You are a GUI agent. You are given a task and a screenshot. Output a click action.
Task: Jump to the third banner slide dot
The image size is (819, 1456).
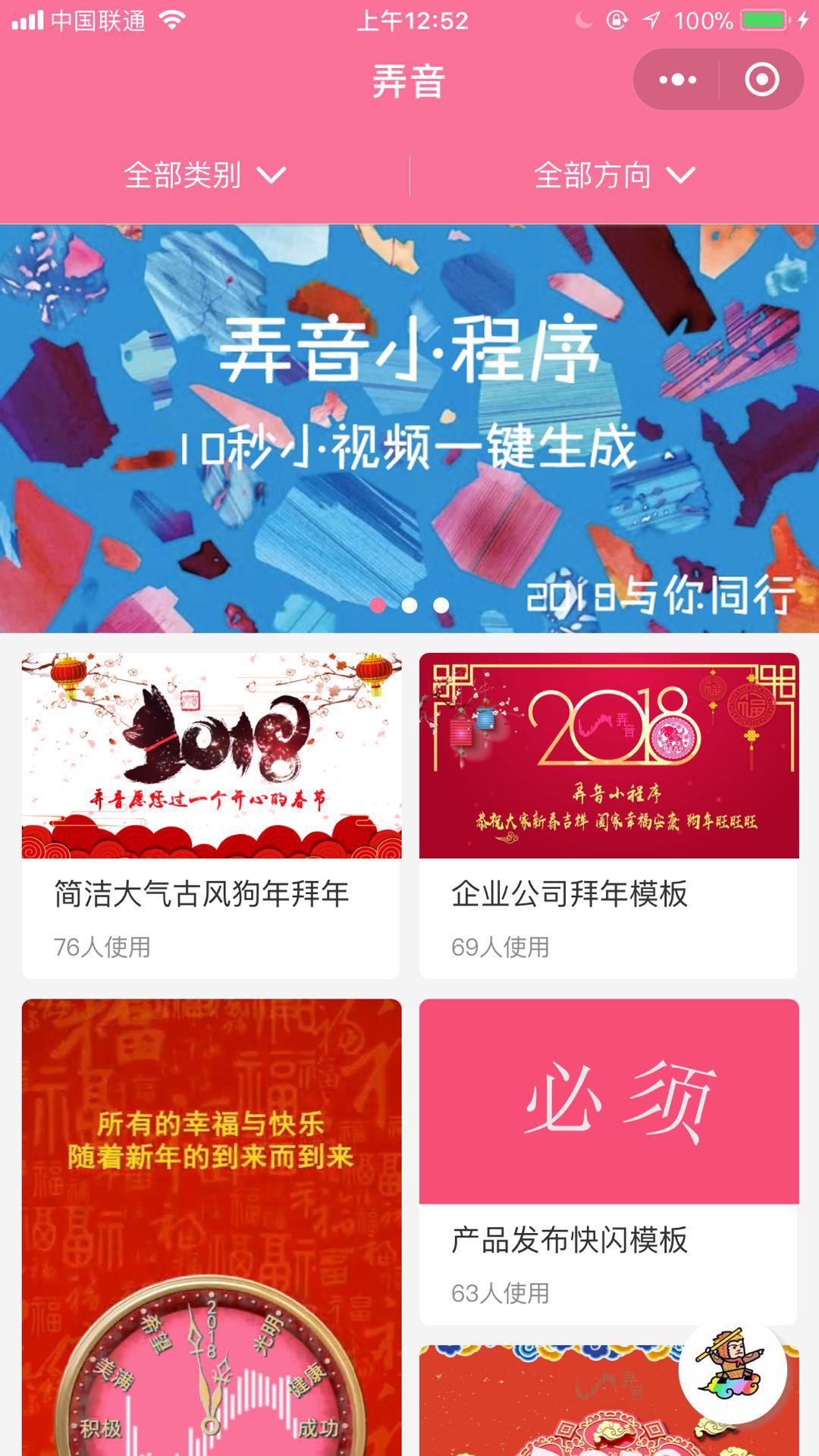(441, 605)
